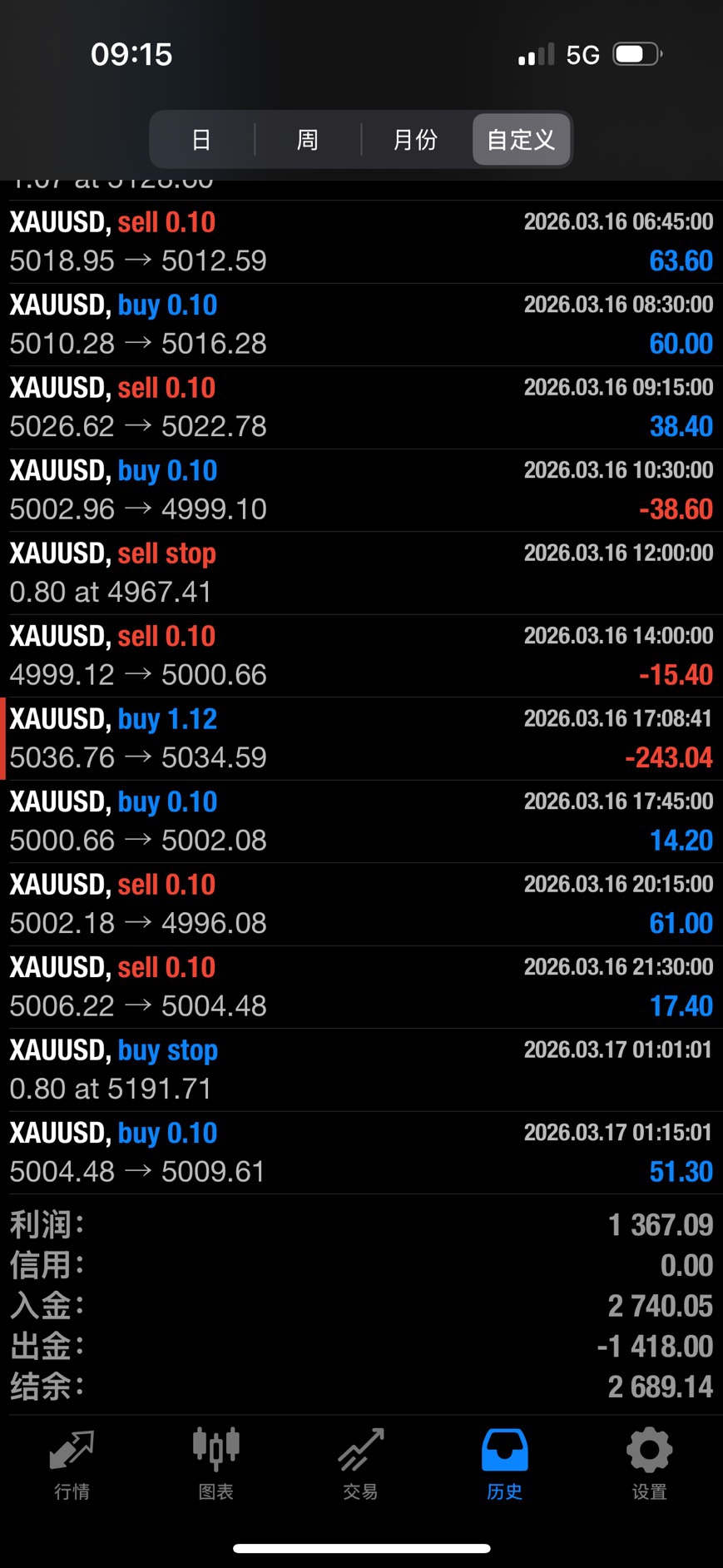The image size is (723, 1568).
Task: Select the 周 period tab
Action: (308, 140)
